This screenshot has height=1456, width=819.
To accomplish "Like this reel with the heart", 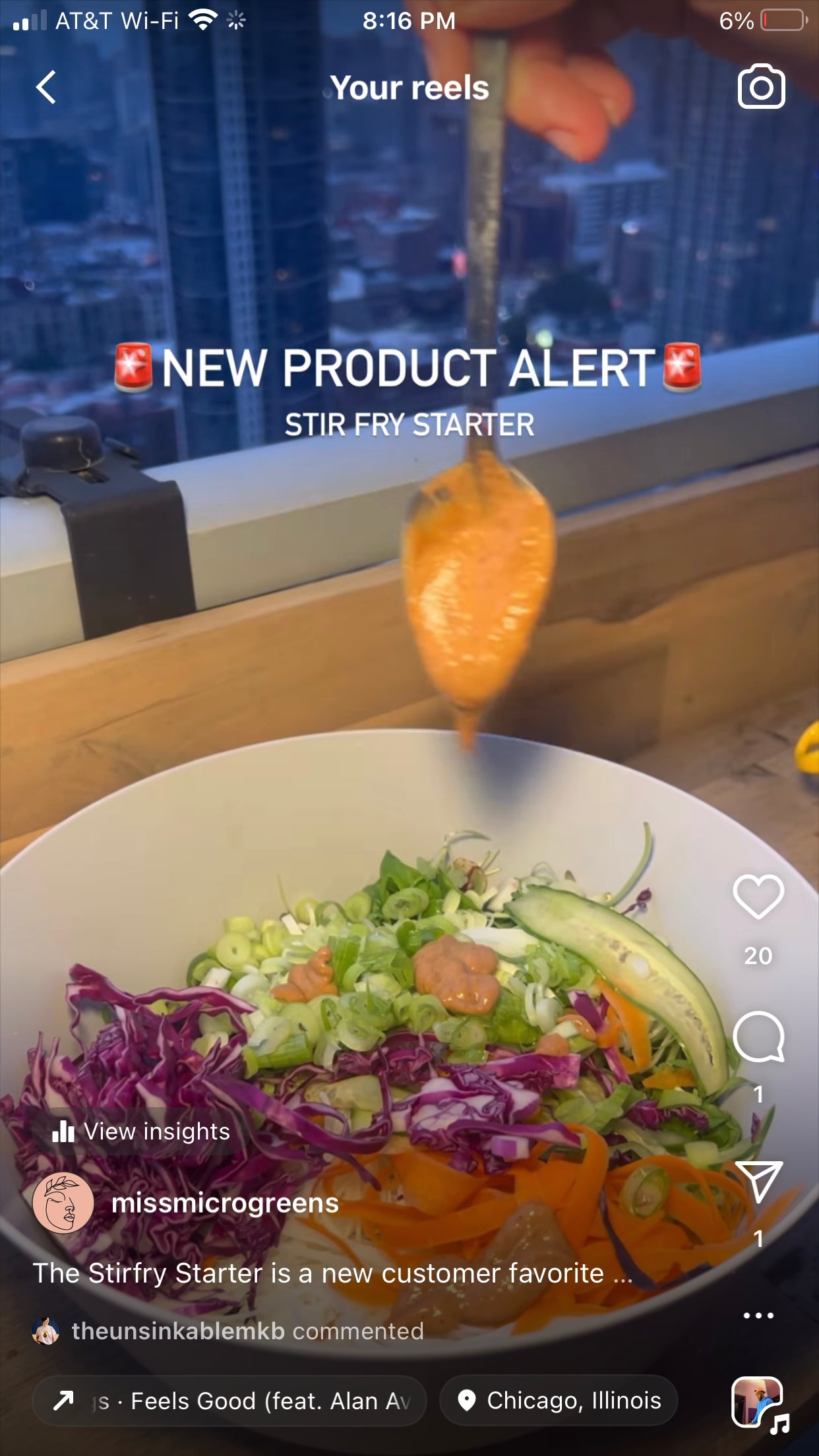I will click(758, 897).
